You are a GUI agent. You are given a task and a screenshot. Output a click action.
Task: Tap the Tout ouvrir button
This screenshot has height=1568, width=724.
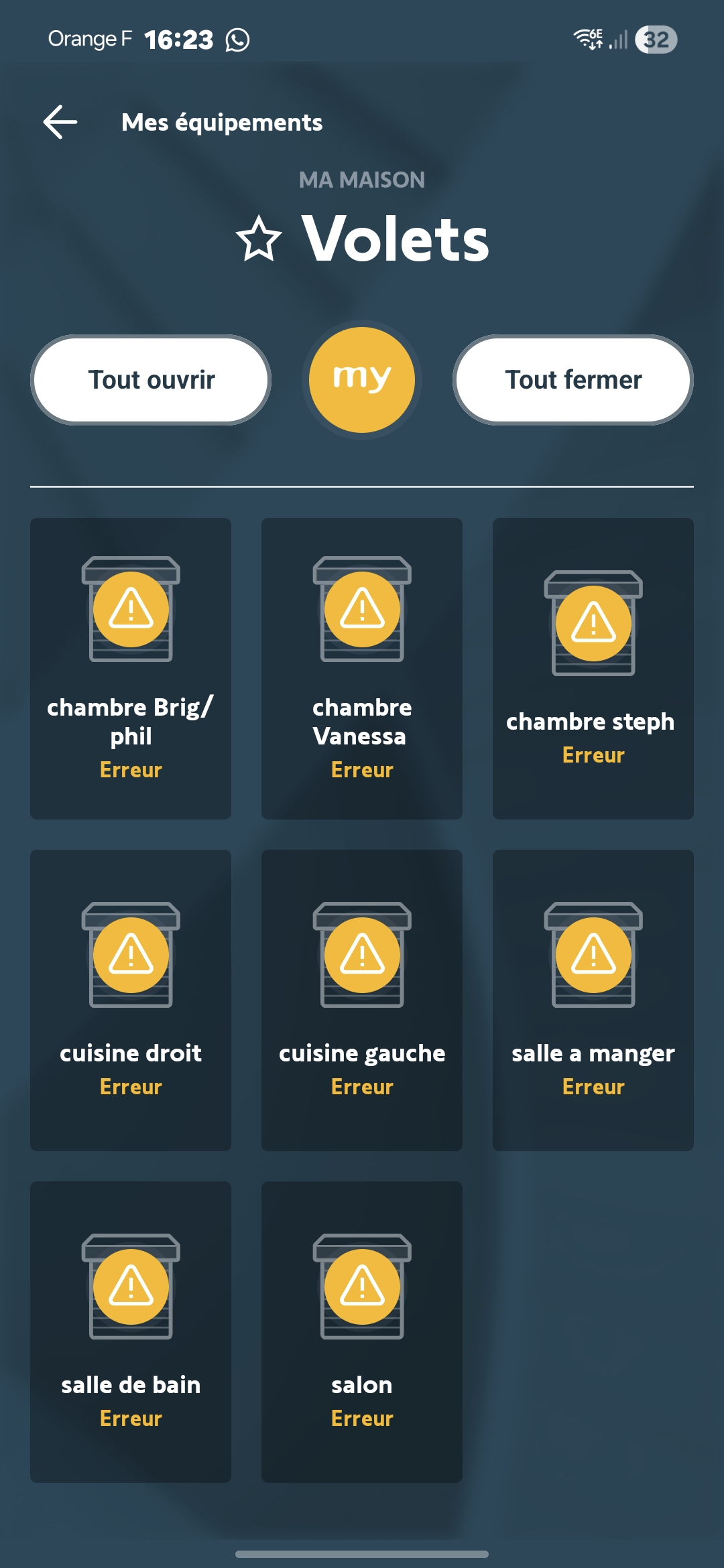(151, 380)
